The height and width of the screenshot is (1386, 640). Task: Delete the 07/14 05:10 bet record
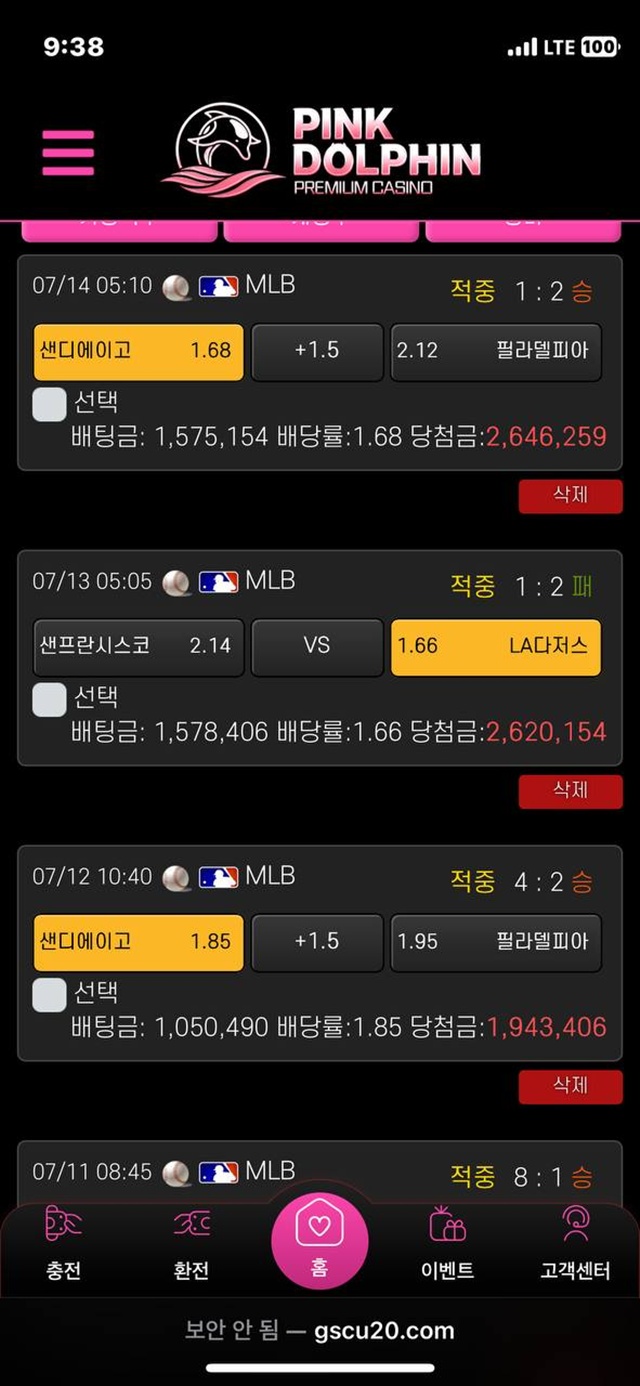point(570,495)
